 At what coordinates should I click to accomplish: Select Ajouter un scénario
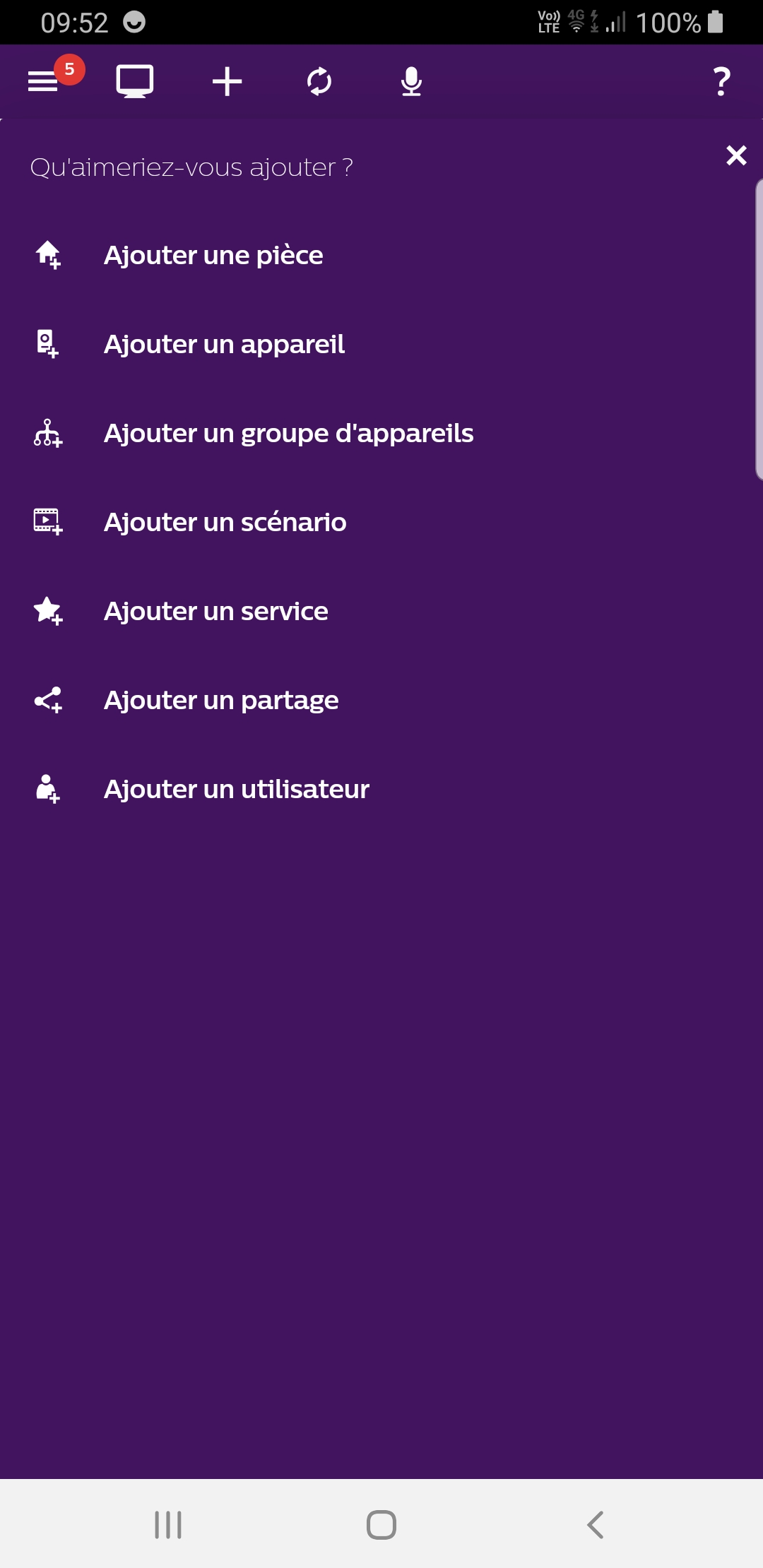coord(381,522)
